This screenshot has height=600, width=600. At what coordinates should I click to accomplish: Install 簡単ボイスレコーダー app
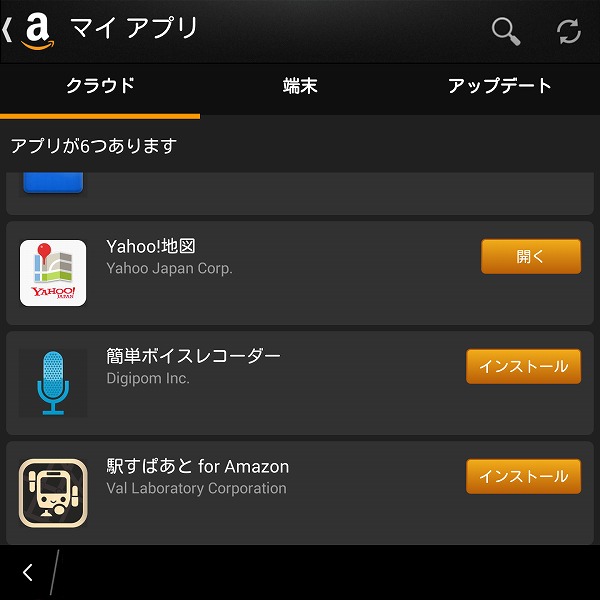click(522, 367)
